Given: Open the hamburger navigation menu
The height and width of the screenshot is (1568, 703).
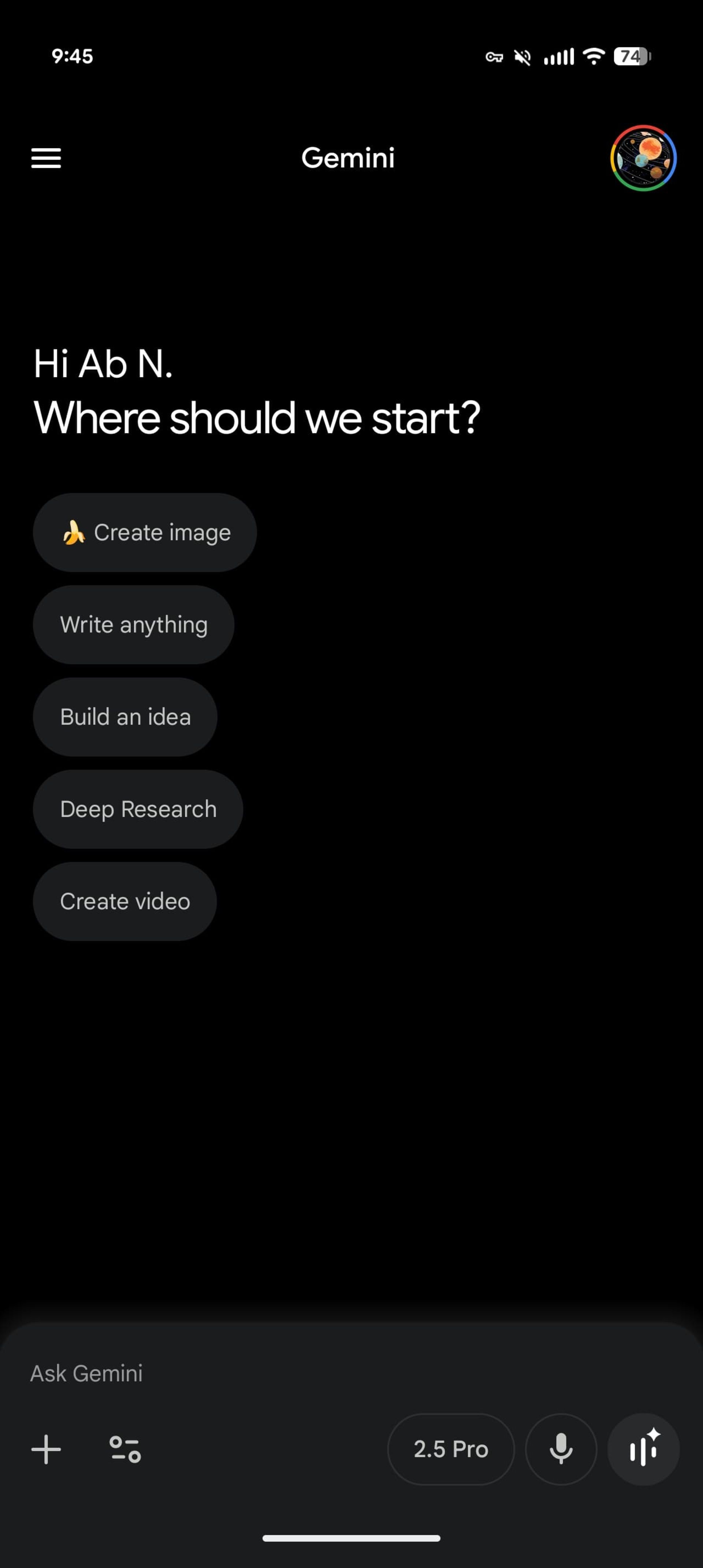Looking at the screenshot, I should click(x=46, y=158).
